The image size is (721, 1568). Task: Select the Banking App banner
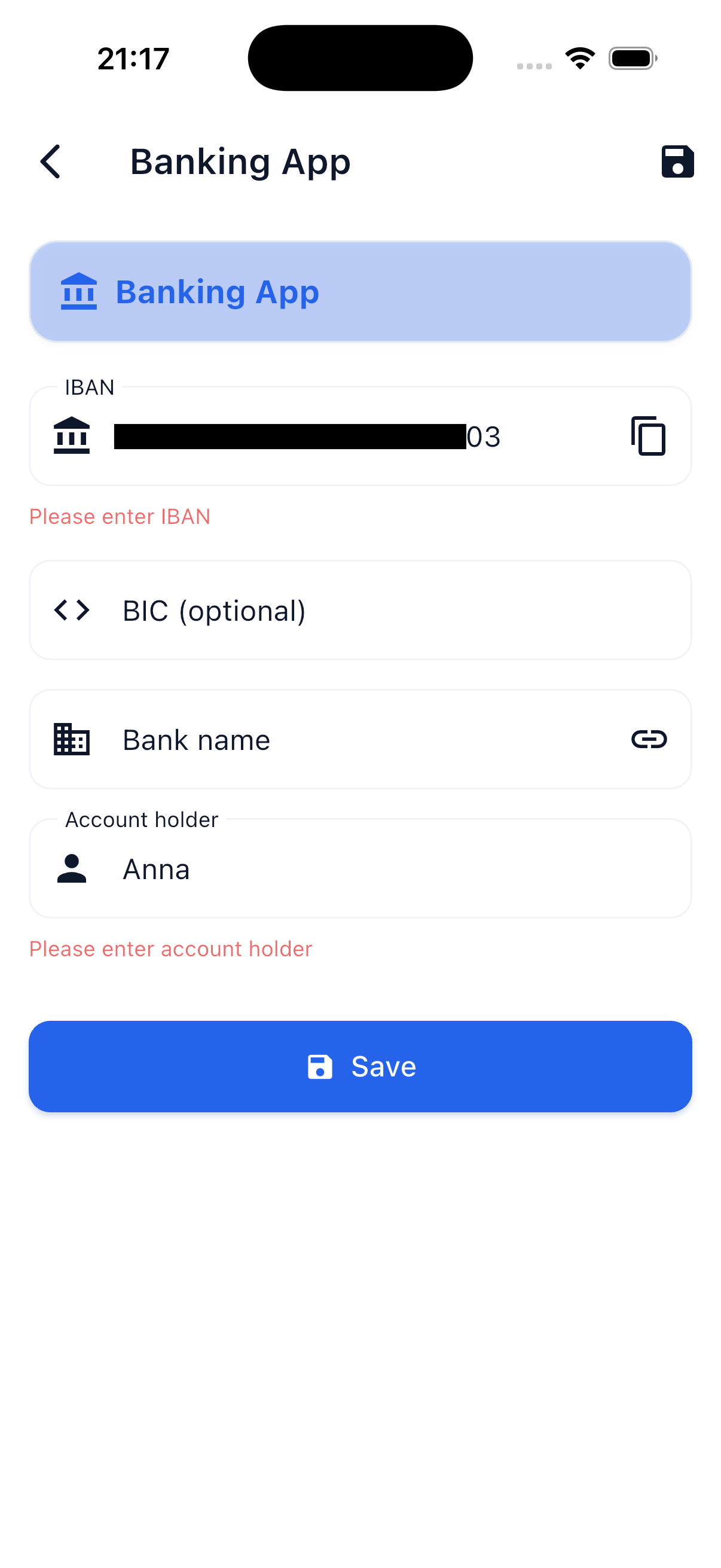360,292
